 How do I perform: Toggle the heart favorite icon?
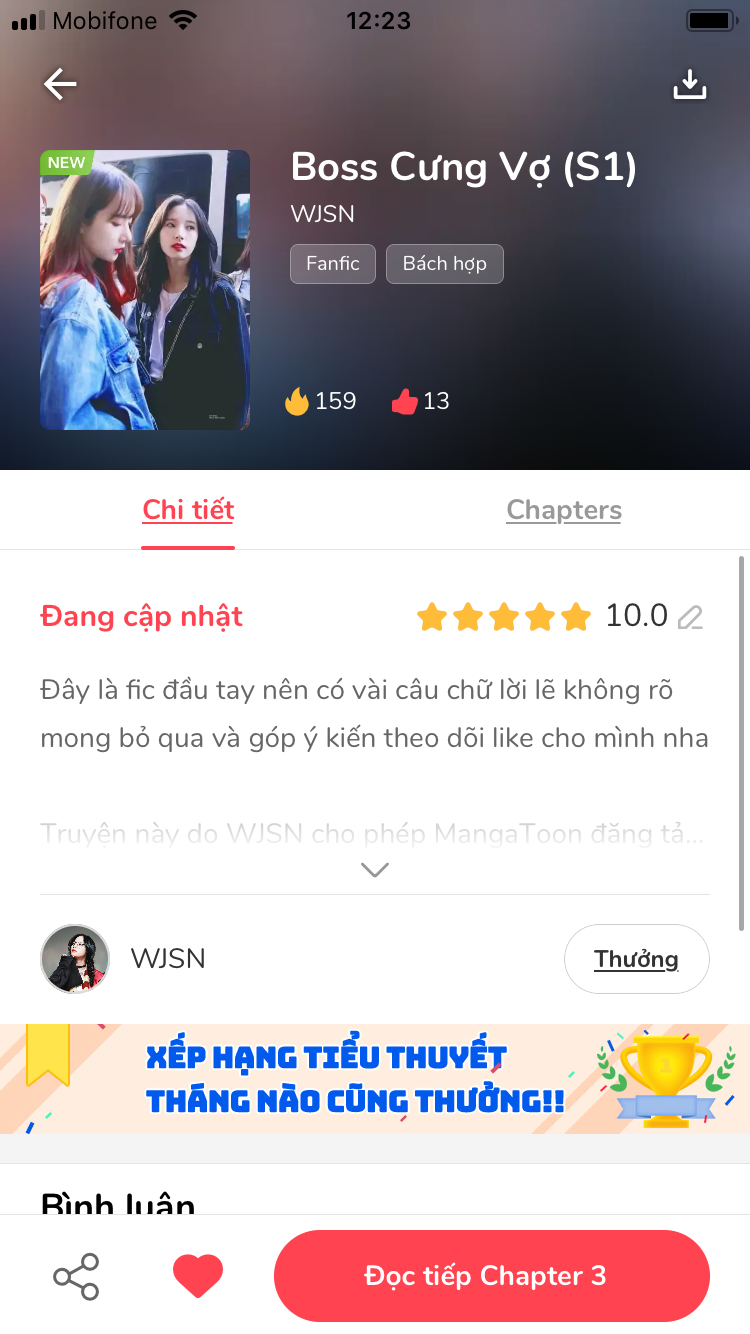point(198,1276)
